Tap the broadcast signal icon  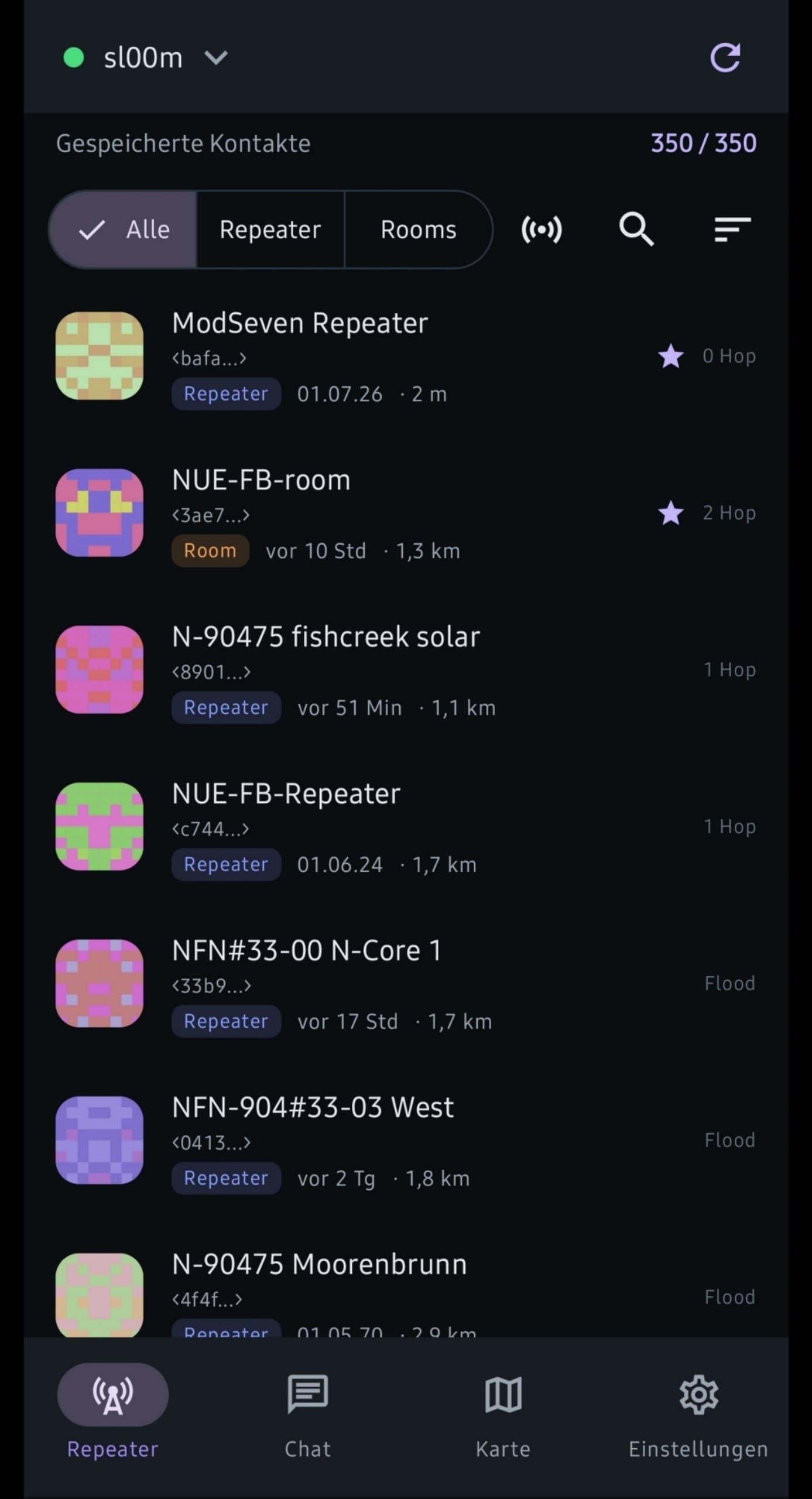[x=542, y=230]
